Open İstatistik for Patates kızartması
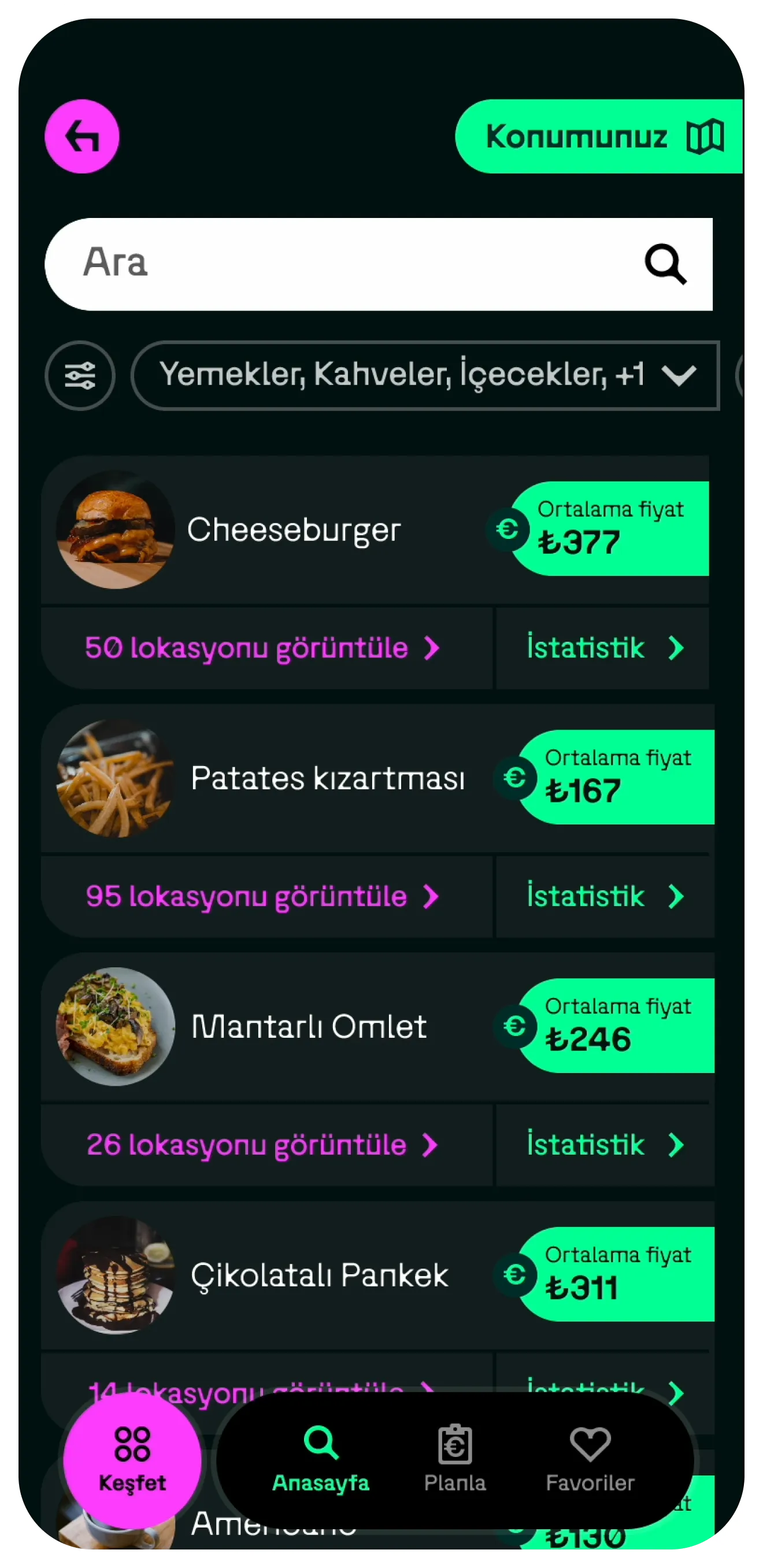This screenshot has height=1568, width=763. 603,897
